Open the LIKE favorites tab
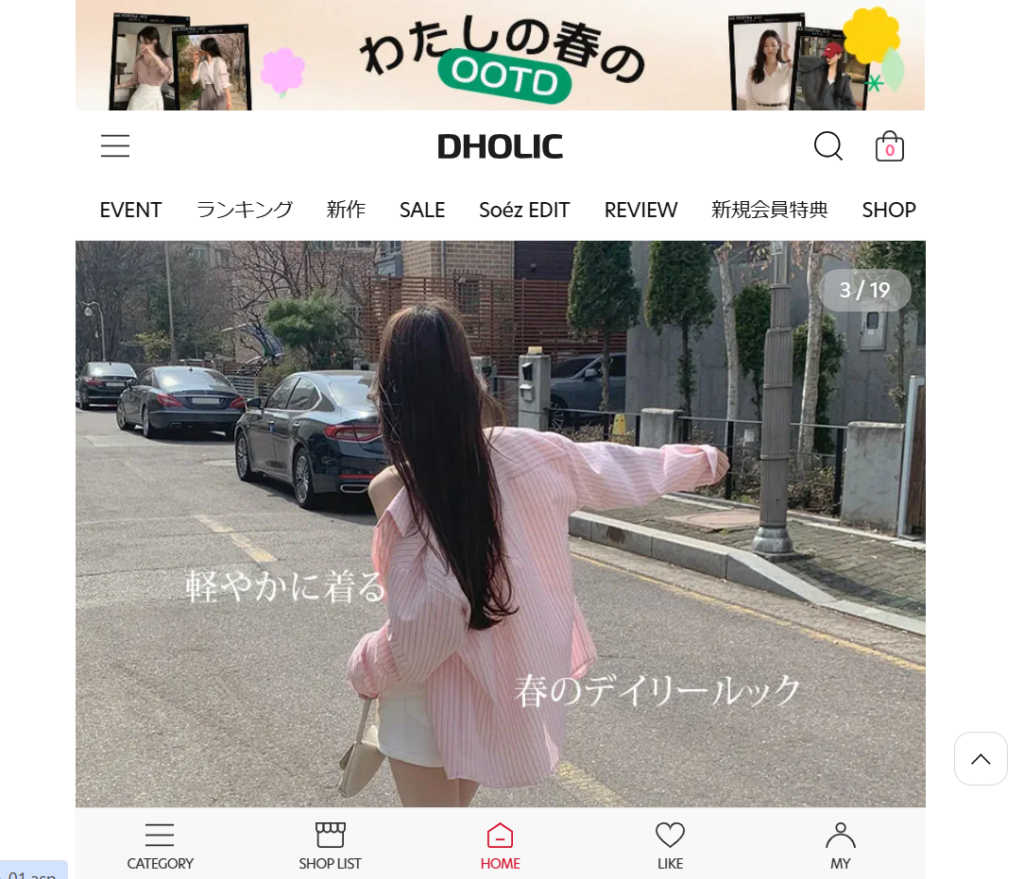 click(x=670, y=845)
